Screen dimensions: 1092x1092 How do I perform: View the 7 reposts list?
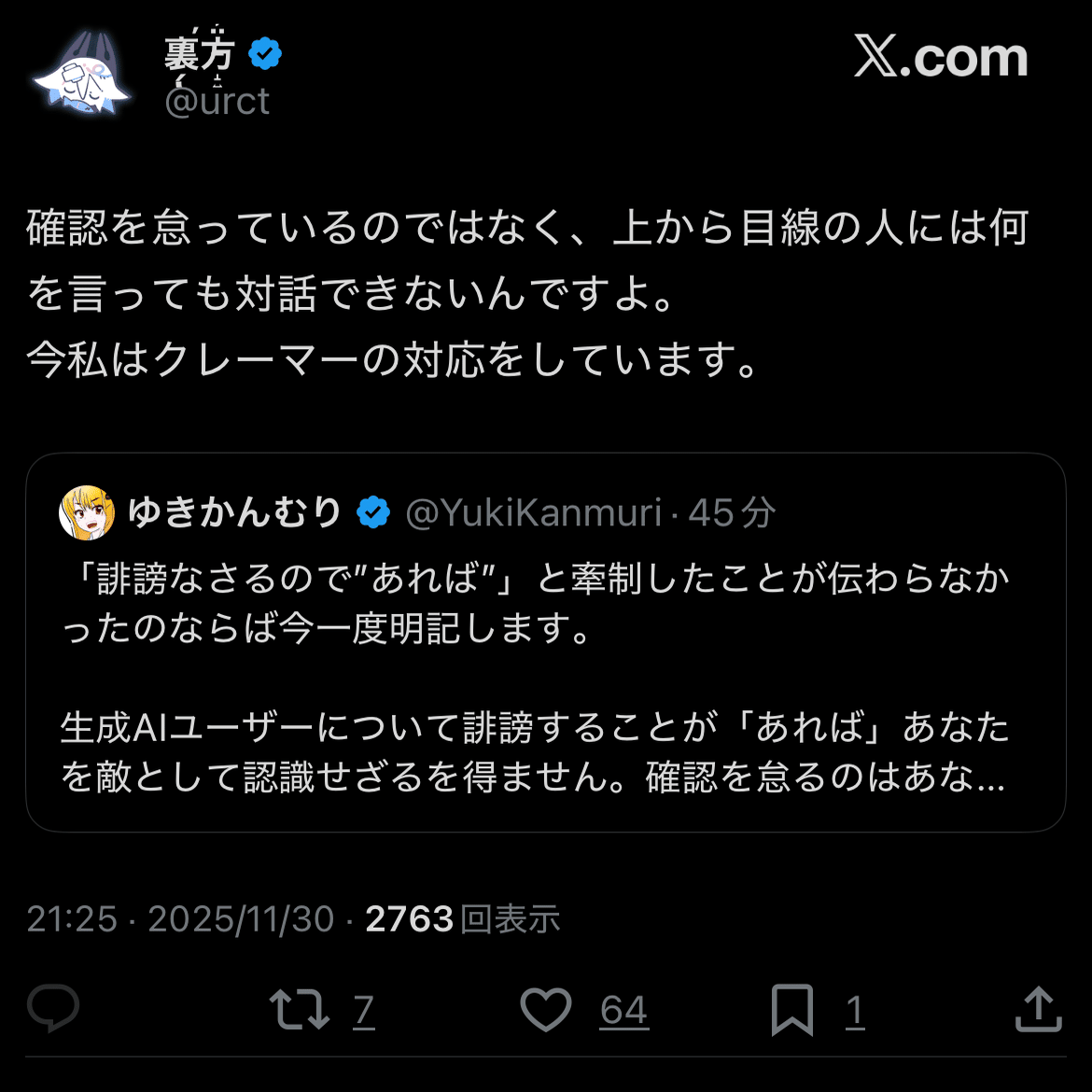tap(364, 1011)
